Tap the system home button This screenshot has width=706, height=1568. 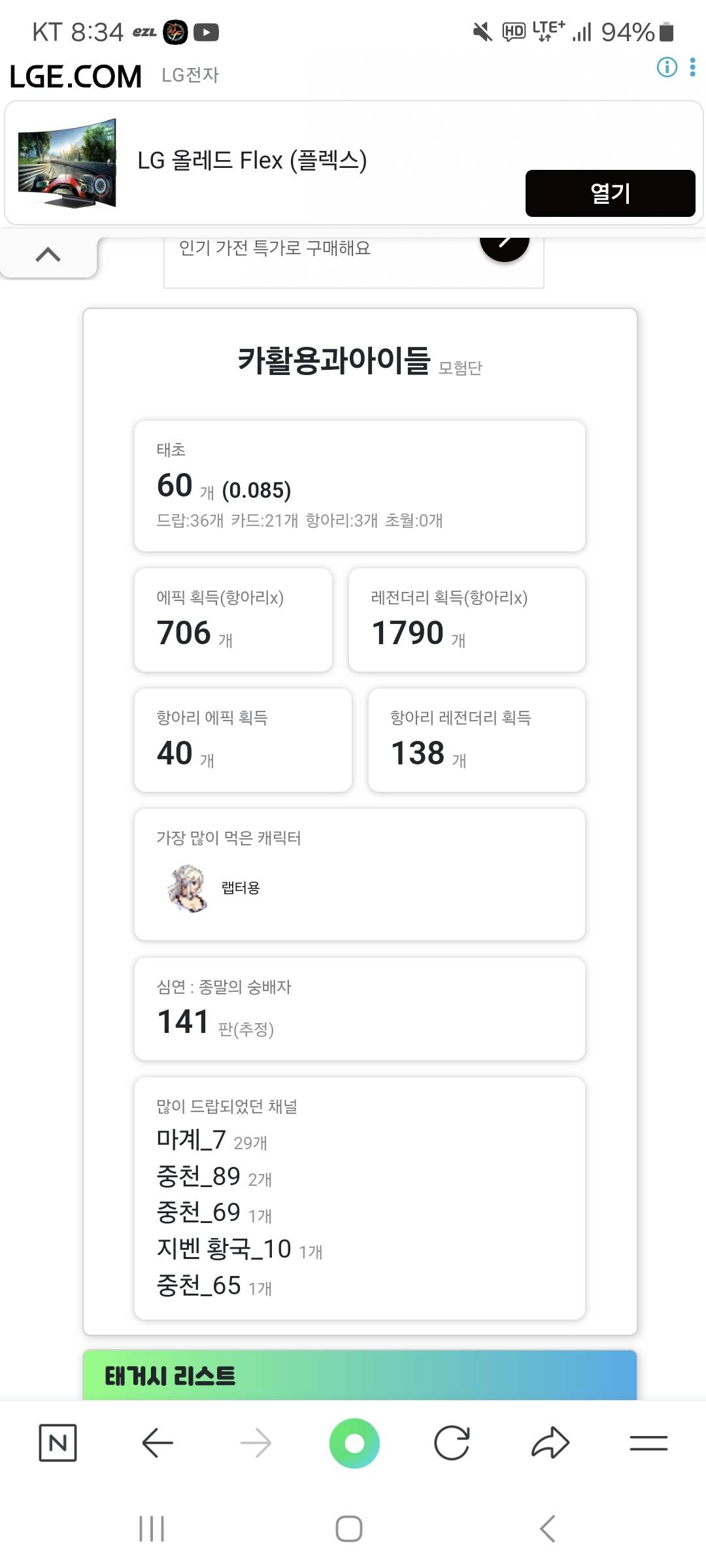pos(349,1529)
